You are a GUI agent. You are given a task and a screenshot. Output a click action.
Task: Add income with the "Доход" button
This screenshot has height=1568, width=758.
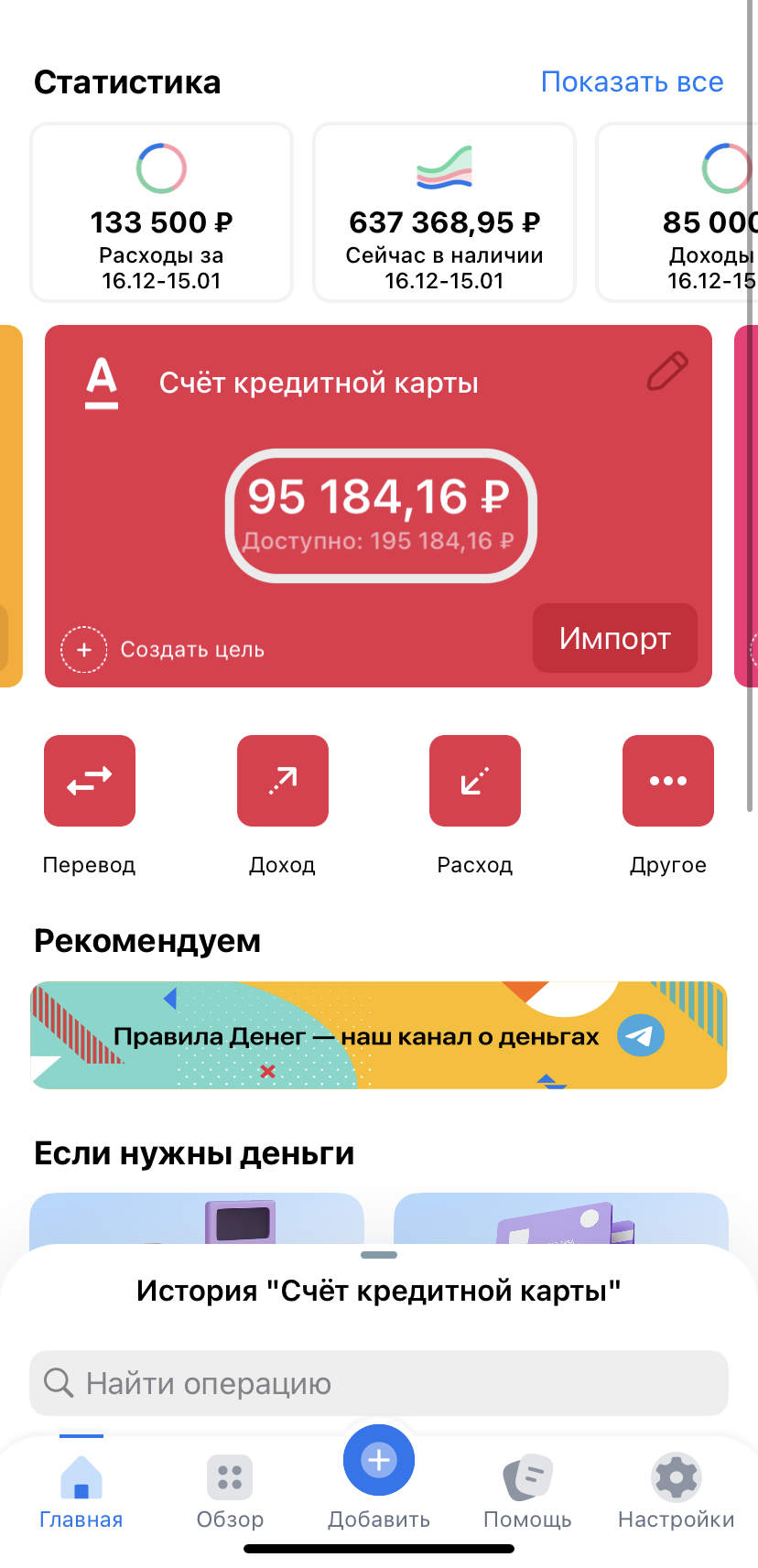click(282, 781)
